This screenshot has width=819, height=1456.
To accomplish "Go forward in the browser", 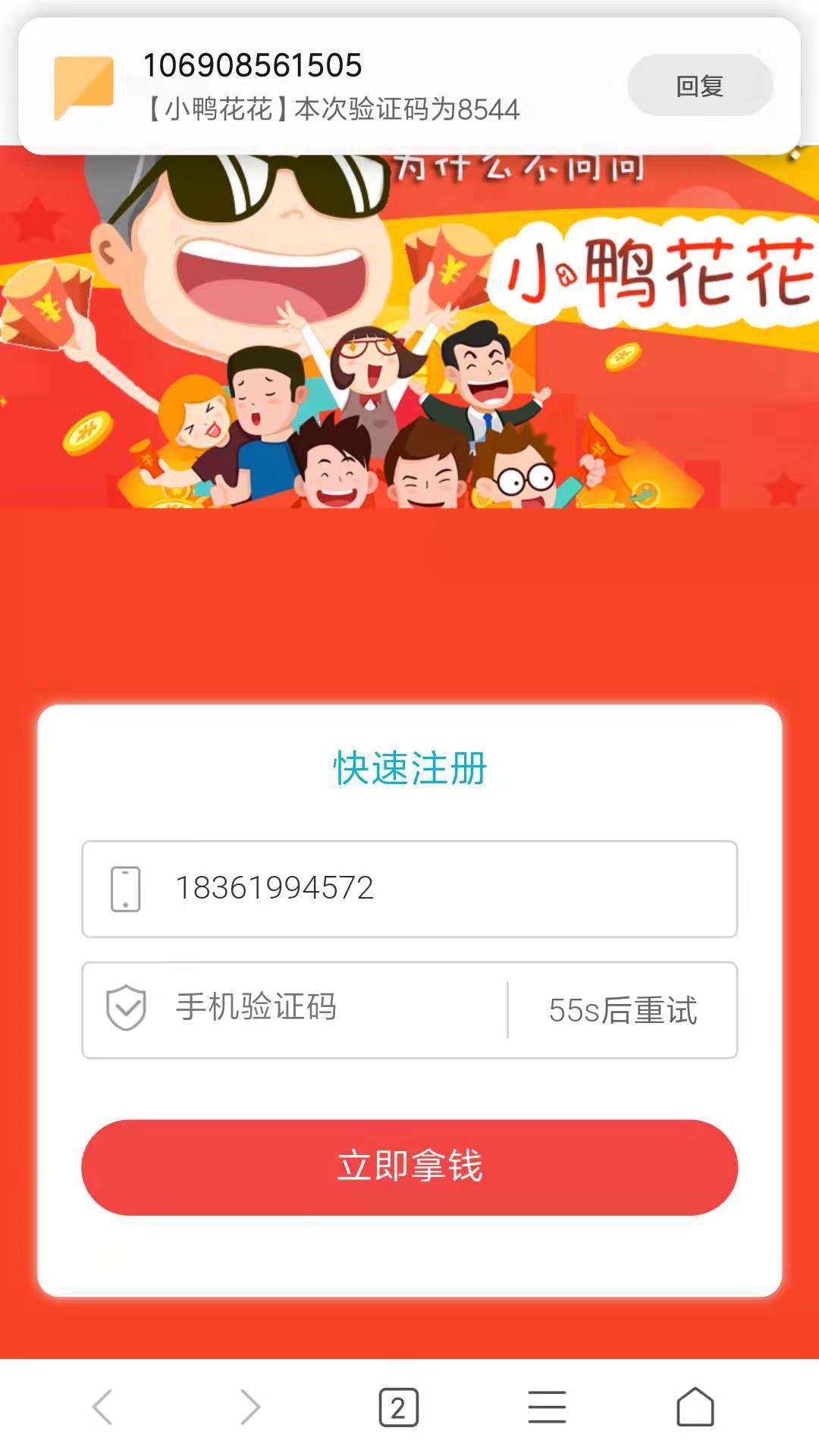I will click(250, 1407).
